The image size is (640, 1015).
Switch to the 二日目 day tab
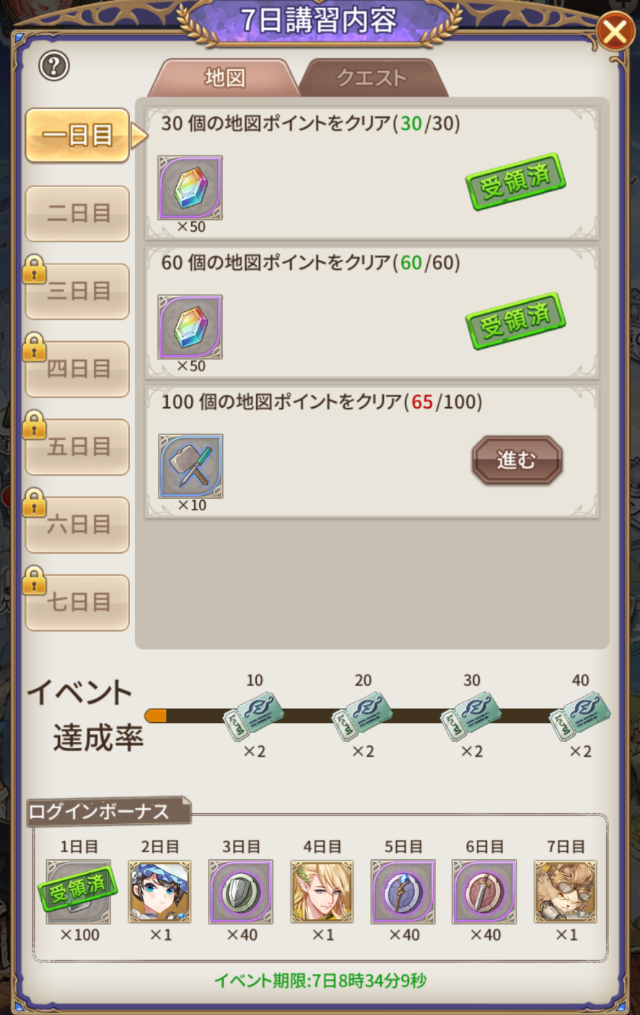(78, 213)
